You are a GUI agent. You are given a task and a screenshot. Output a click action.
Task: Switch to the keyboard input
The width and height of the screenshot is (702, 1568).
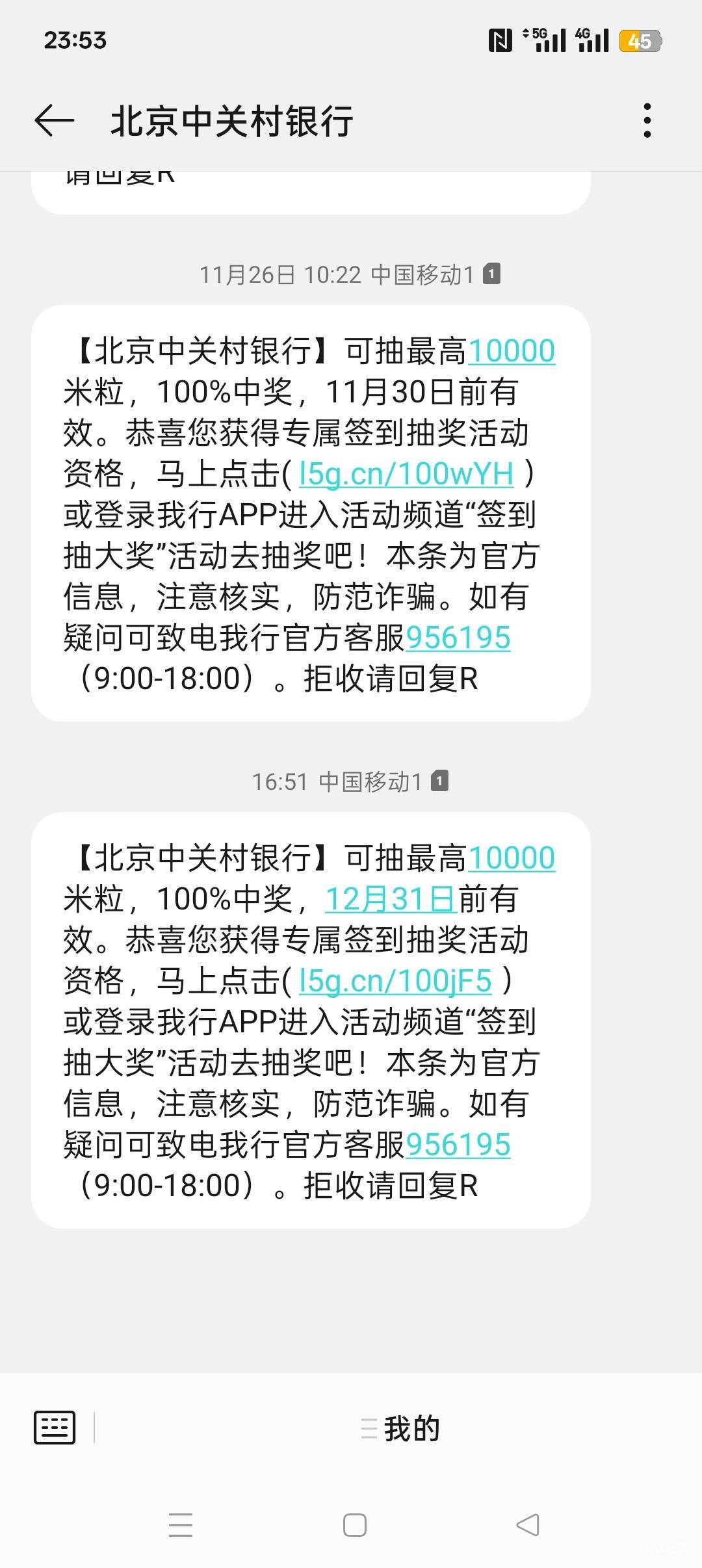coord(55,1428)
